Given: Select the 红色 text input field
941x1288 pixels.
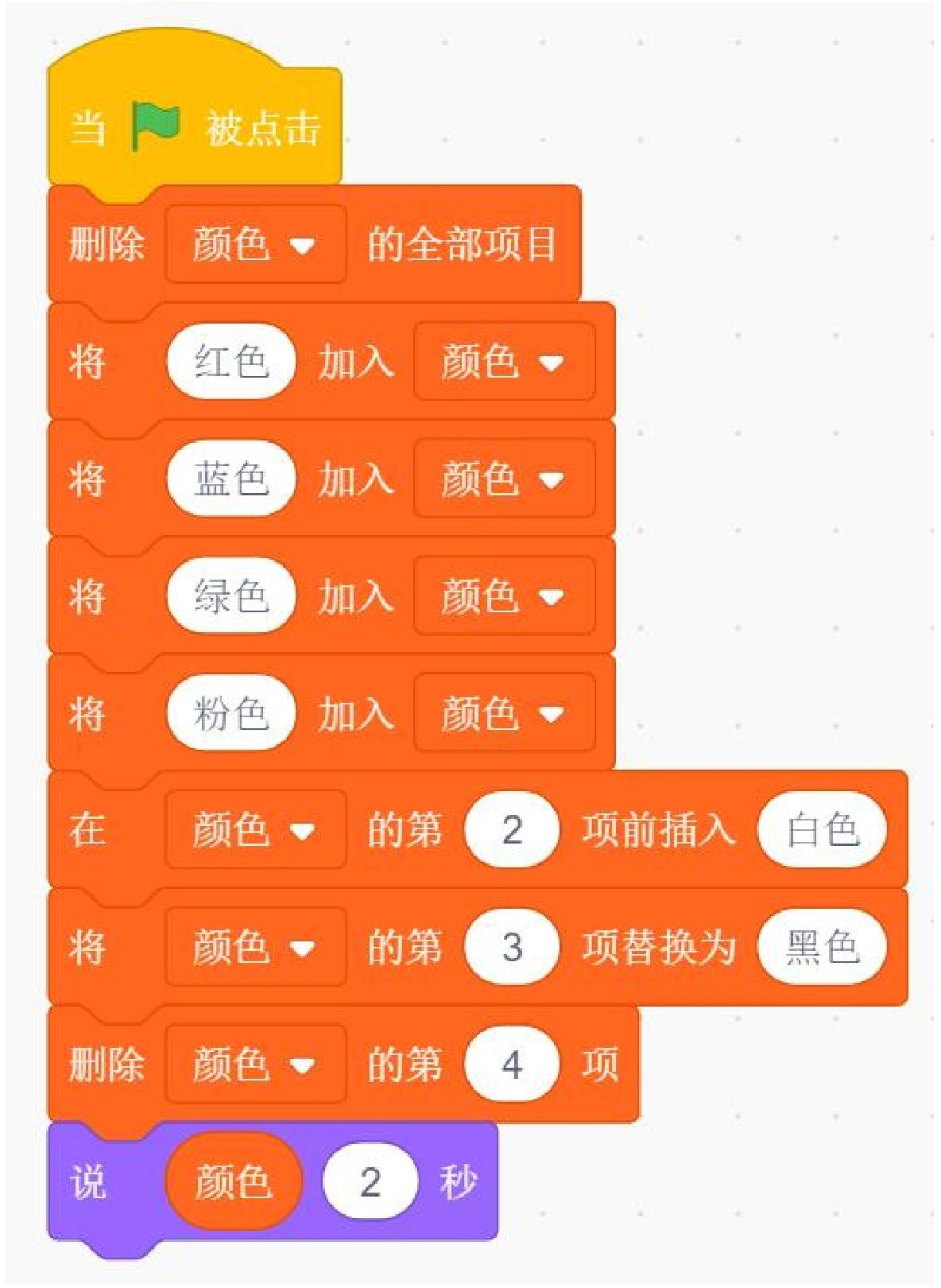Looking at the screenshot, I should 230,362.
